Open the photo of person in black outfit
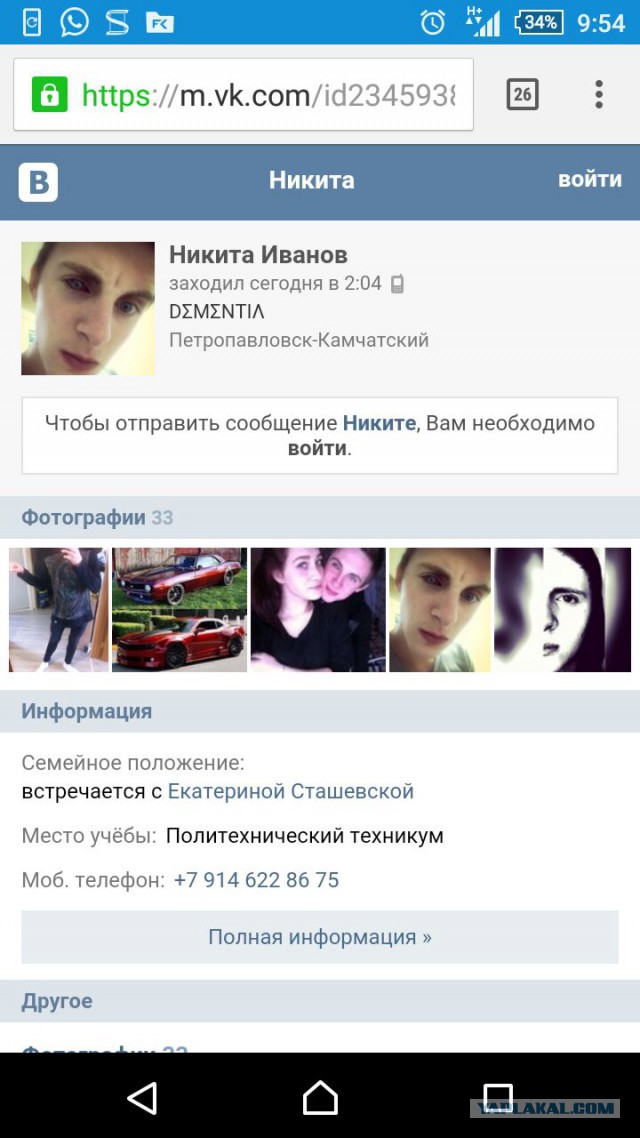The width and height of the screenshot is (640, 1138). click(58, 609)
